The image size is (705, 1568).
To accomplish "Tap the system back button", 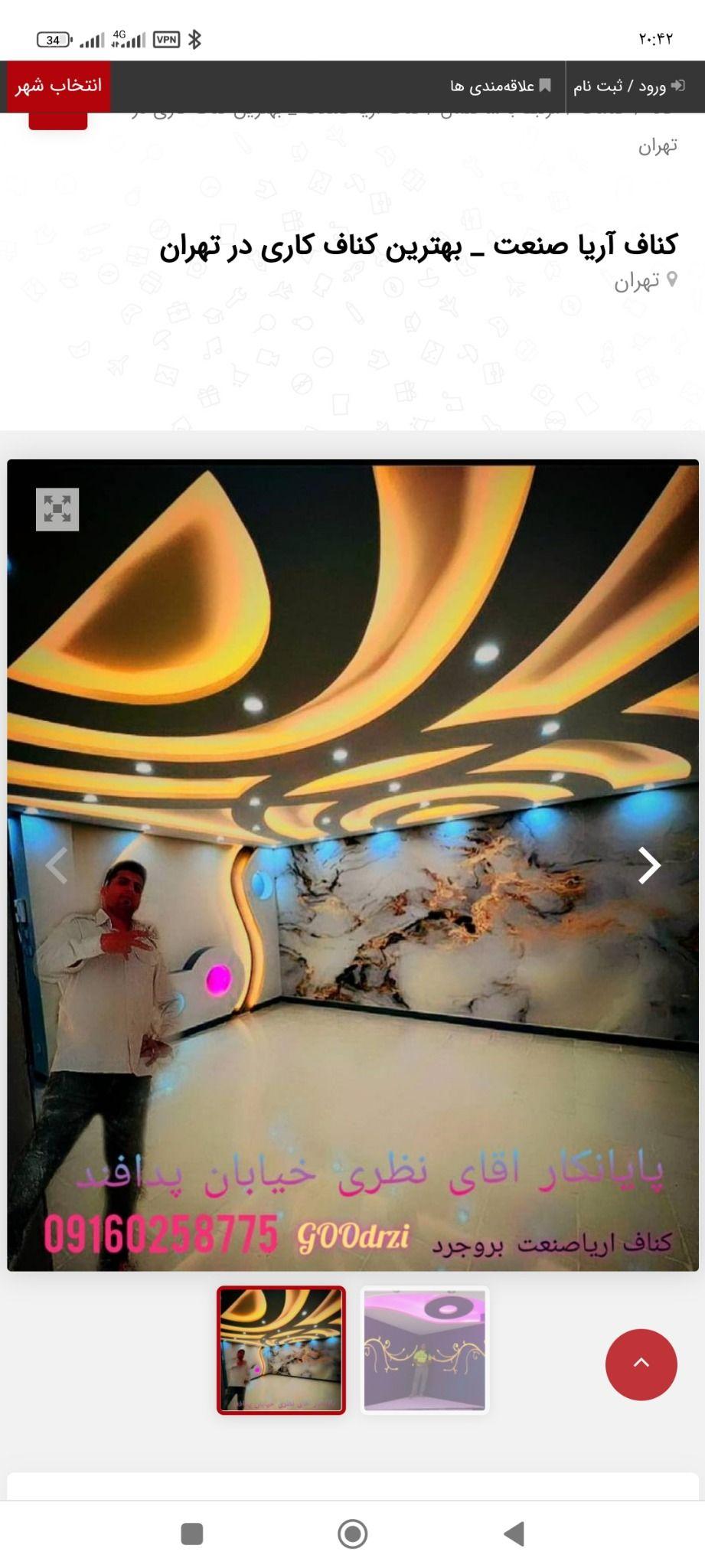I will coord(514,1534).
